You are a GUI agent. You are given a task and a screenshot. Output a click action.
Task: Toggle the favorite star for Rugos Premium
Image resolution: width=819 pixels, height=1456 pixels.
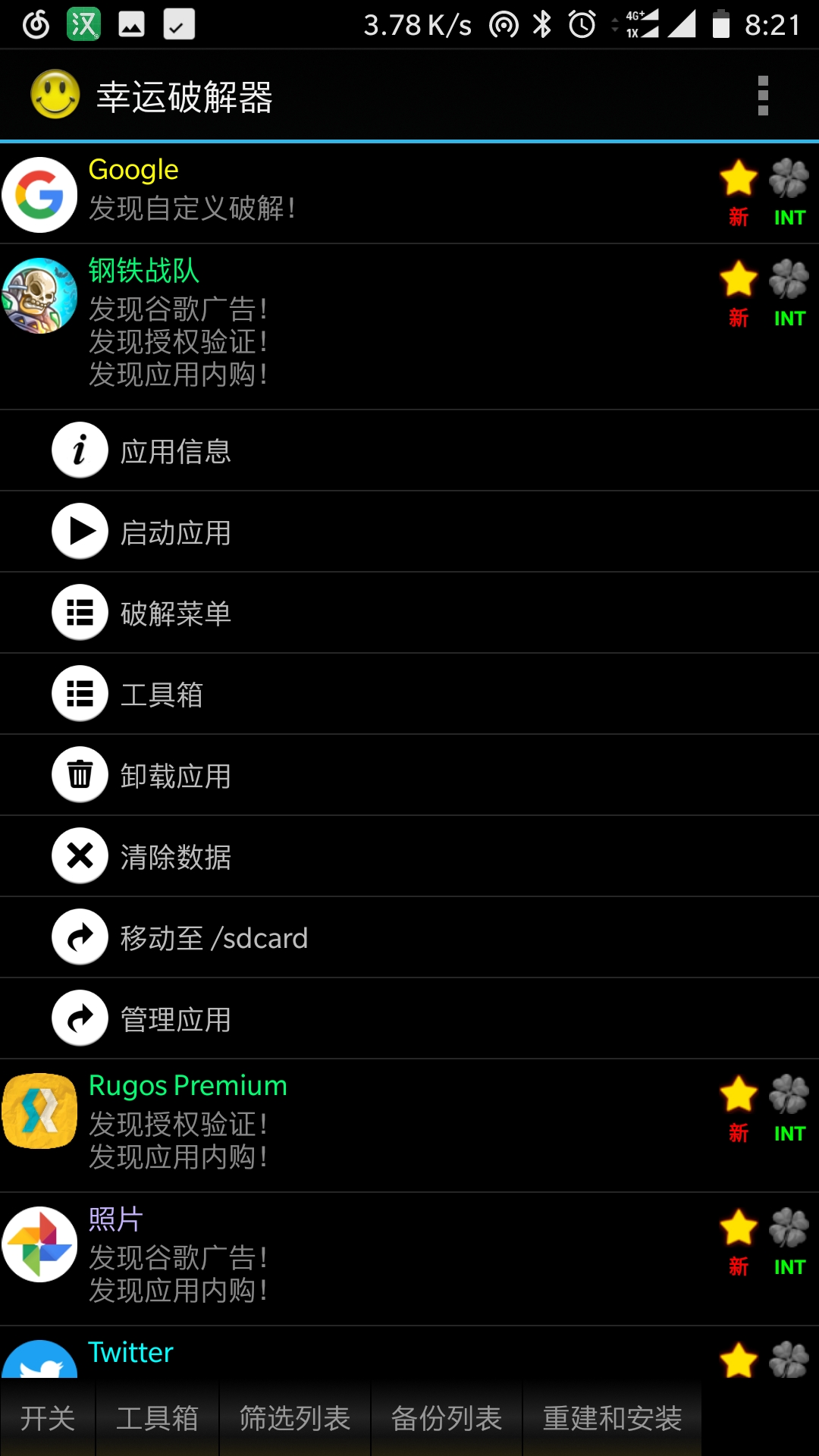pyautogui.click(x=739, y=1094)
